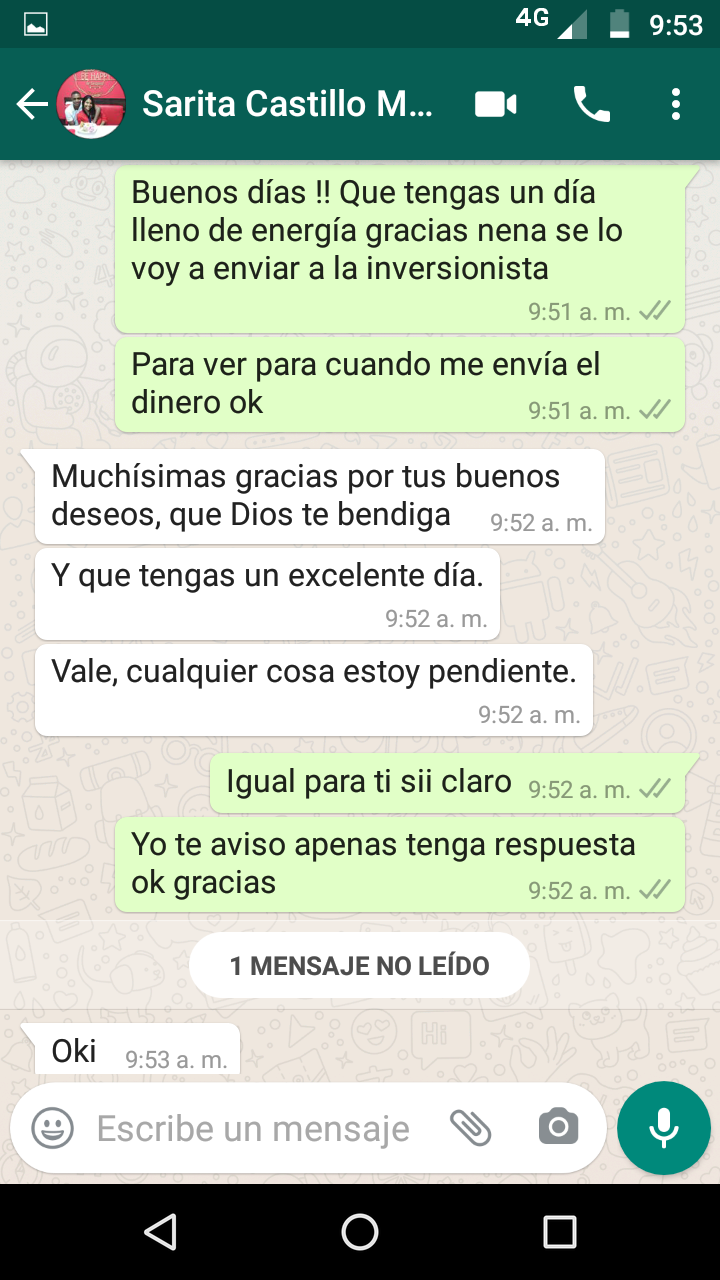
Task: Open the emoji picker
Action: coord(53,1129)
